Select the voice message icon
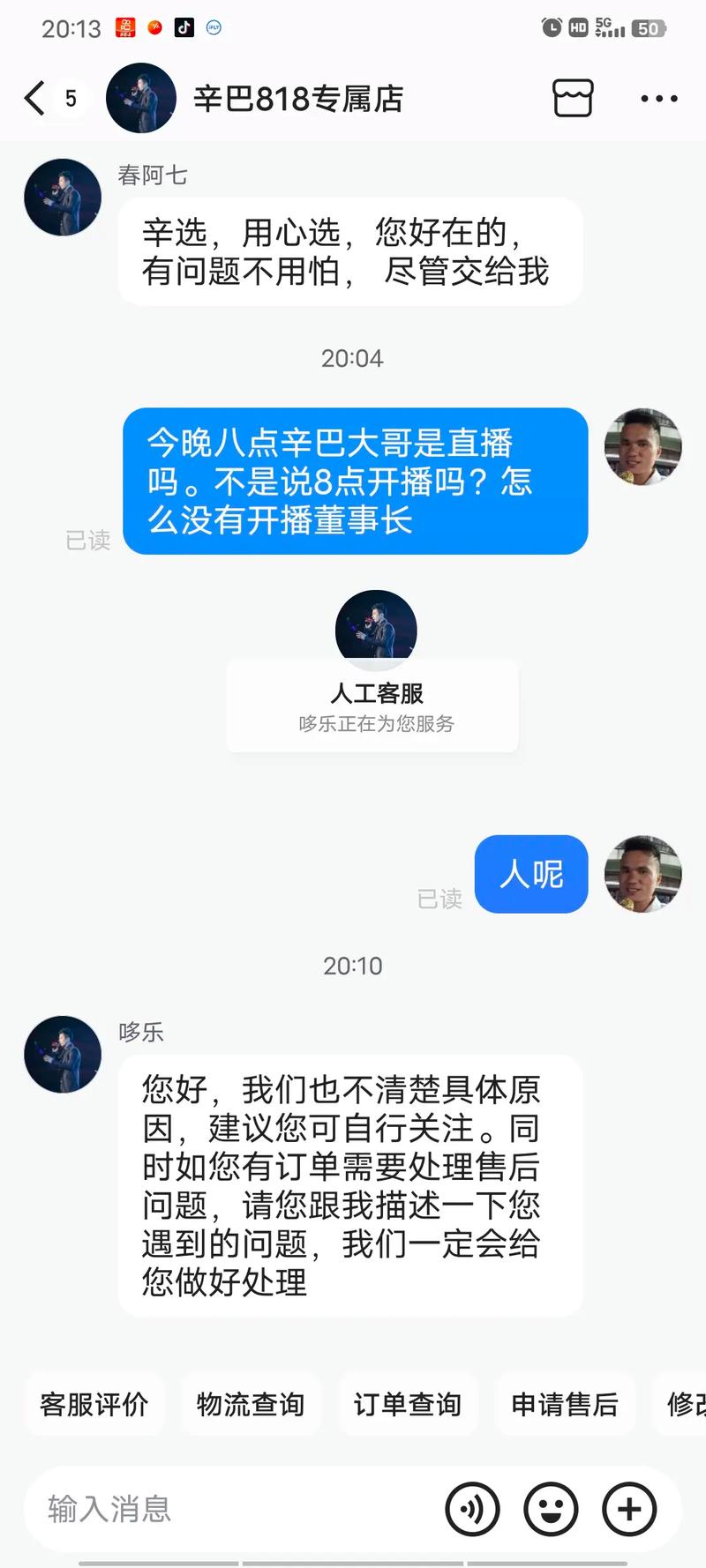 tap(473, 1509)
